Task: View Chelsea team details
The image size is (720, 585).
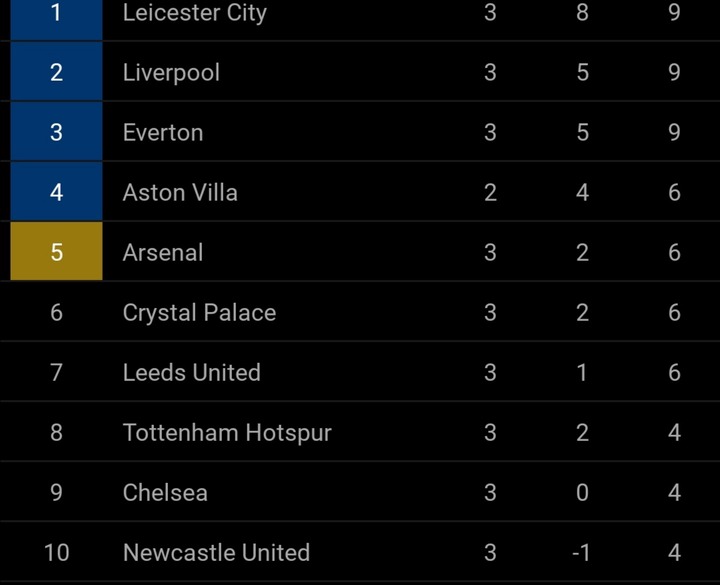Action: pyautogui.click(x=165, y=492)
